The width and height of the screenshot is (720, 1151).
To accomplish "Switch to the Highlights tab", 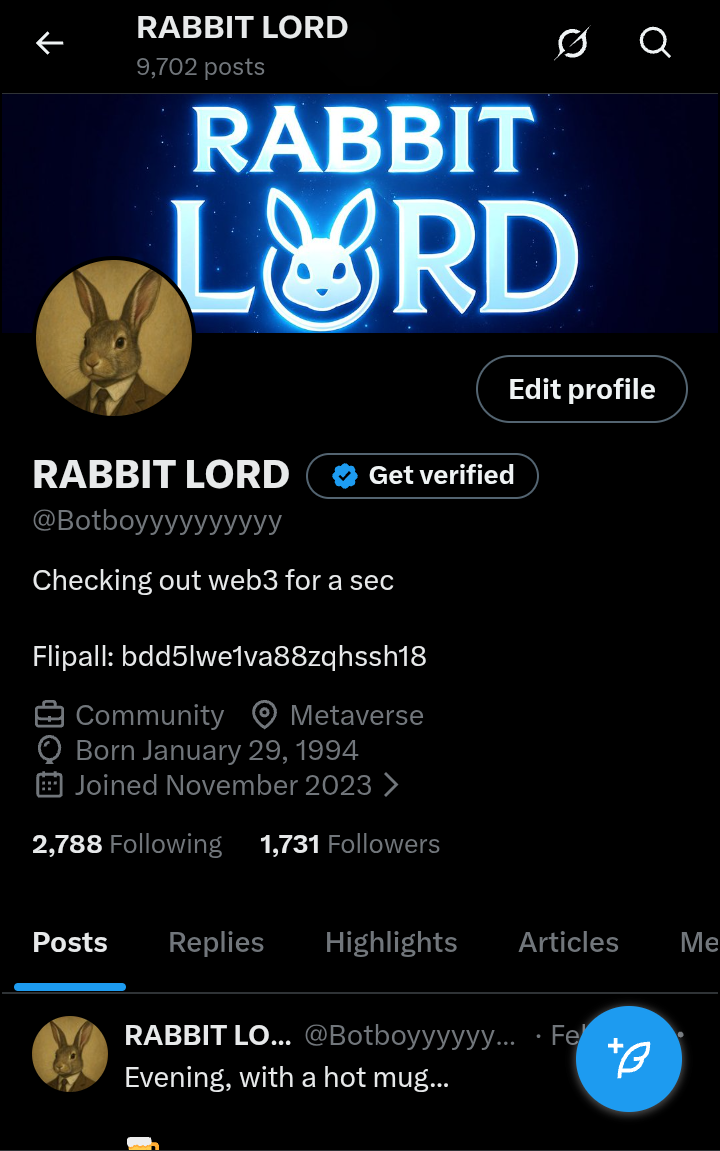I will pos(391,942).
